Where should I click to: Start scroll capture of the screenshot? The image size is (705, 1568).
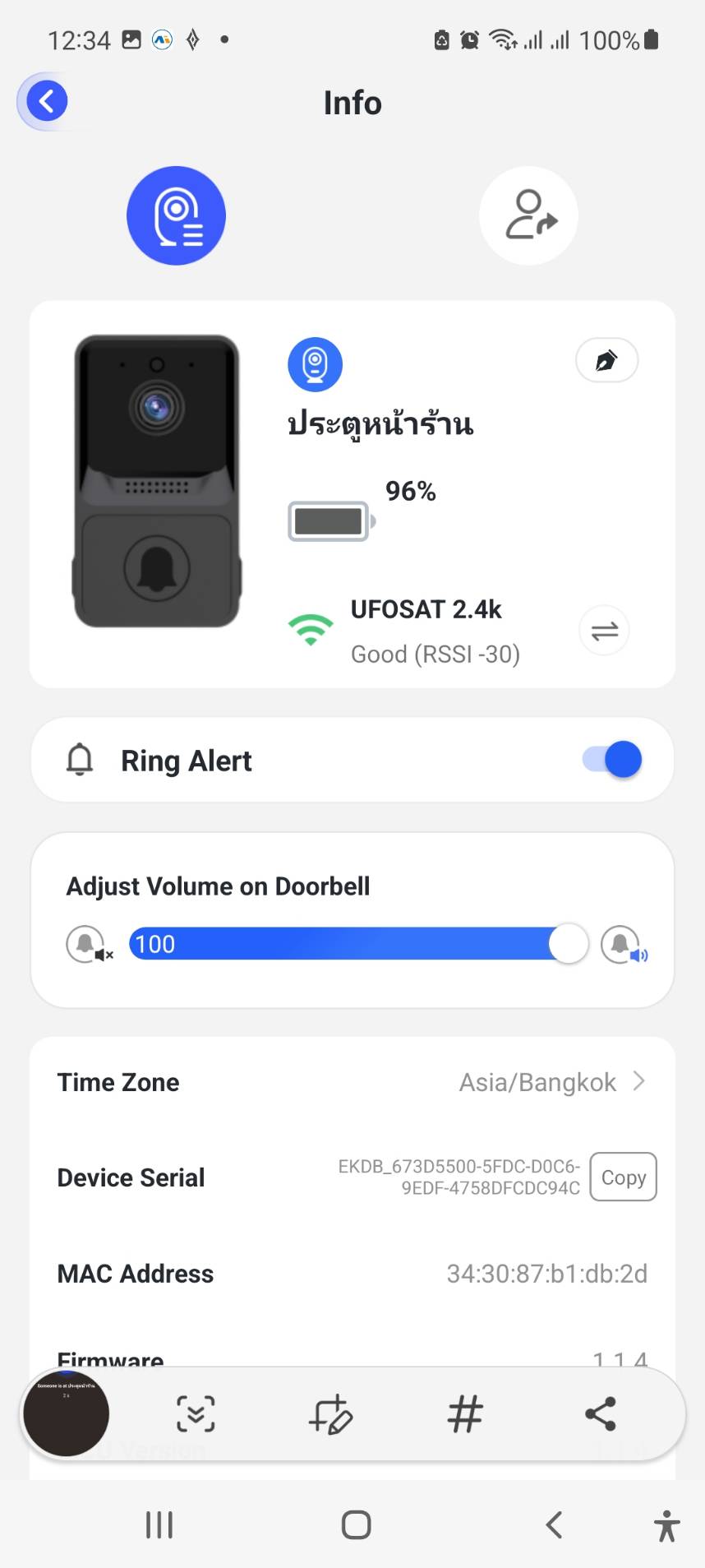196,1414
